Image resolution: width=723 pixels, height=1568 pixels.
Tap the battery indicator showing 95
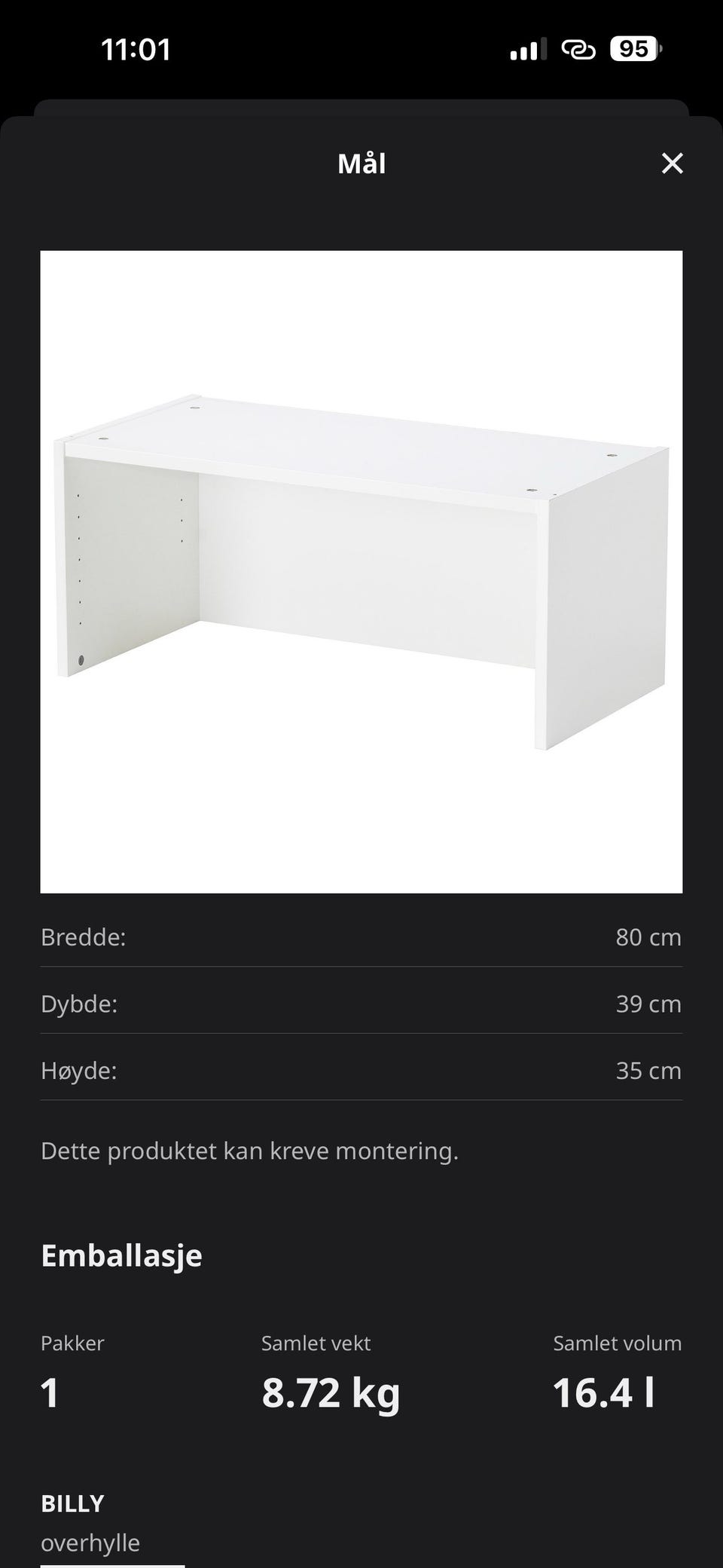[633, 48]
